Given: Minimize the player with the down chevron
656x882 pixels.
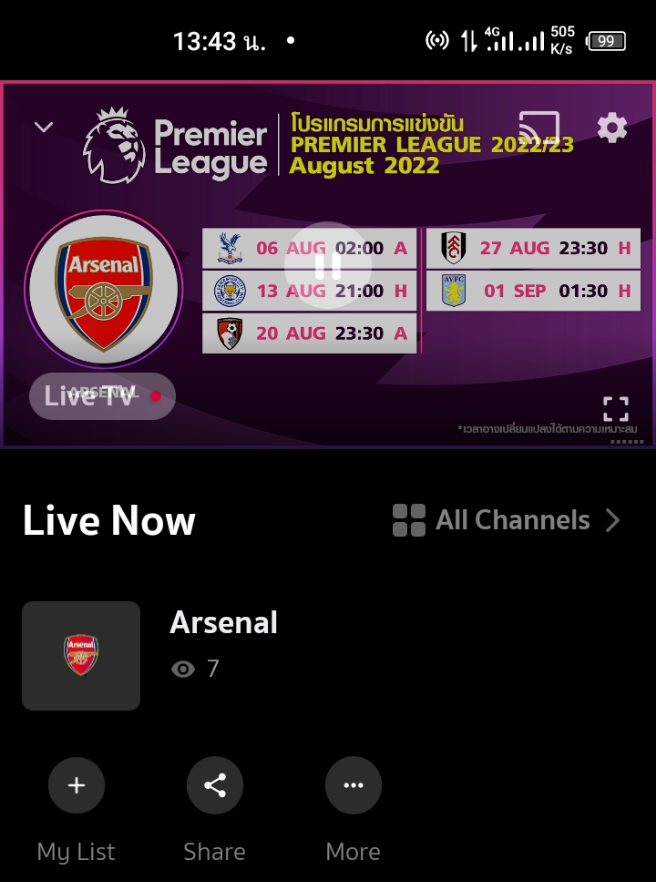Looking at the screenshot, I should tap(43, 127).
